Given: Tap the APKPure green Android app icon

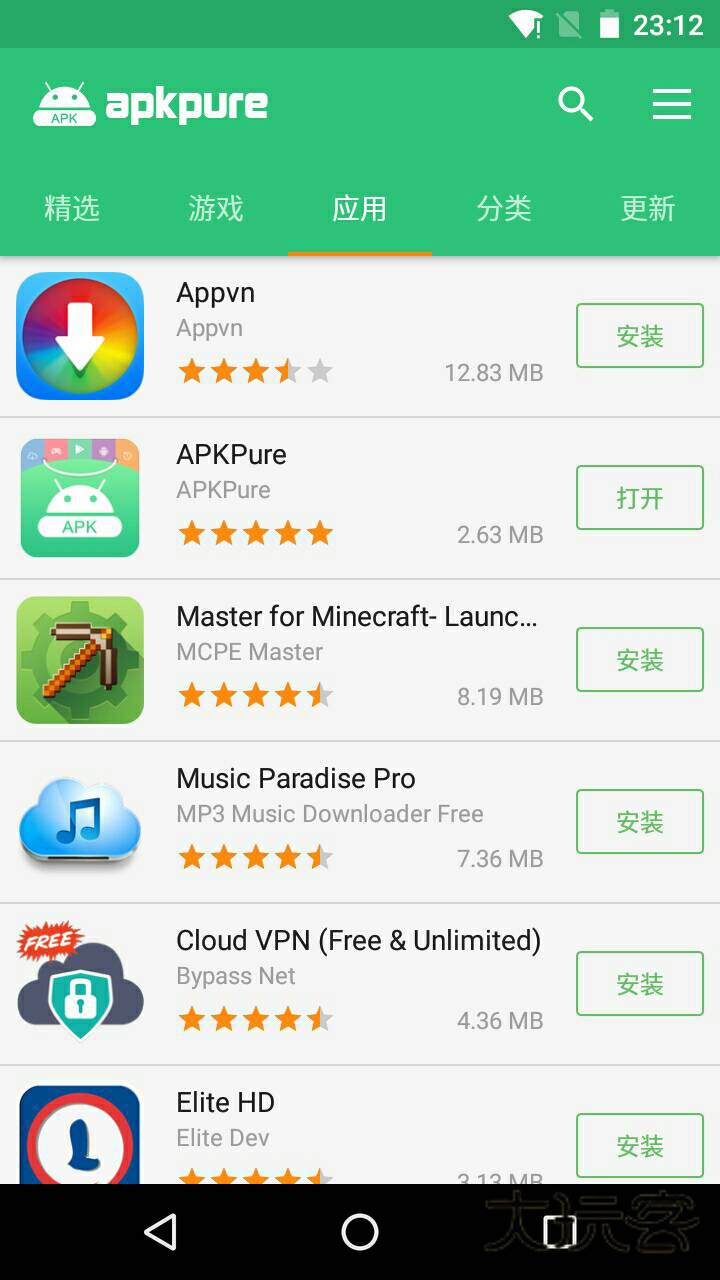Looking at the screenshot, I should click(x=80, y=498).
